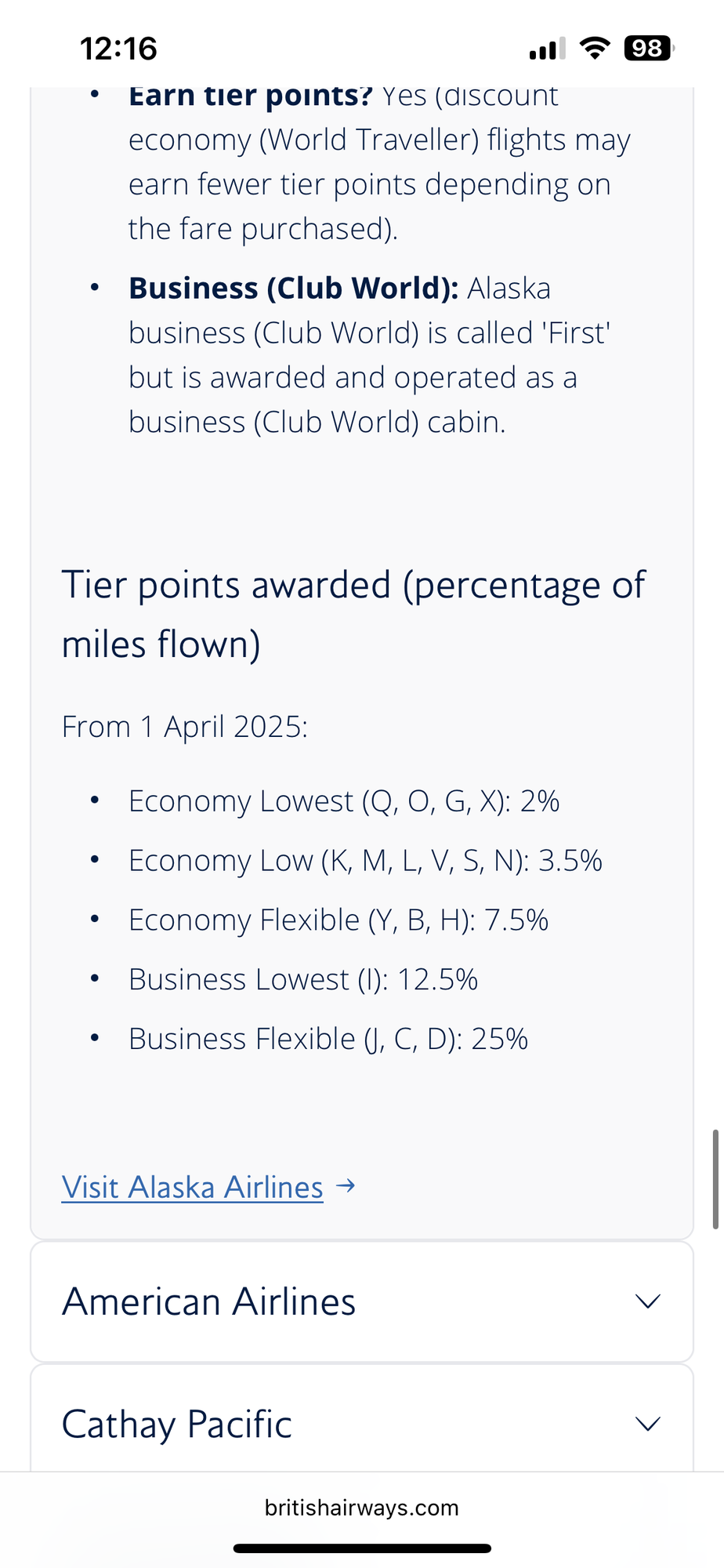Image resolution: width=724 pixels, height=1568 pixels.
Task: Tap the britishairways.com address bar
Action: [x=362, y=1508]
